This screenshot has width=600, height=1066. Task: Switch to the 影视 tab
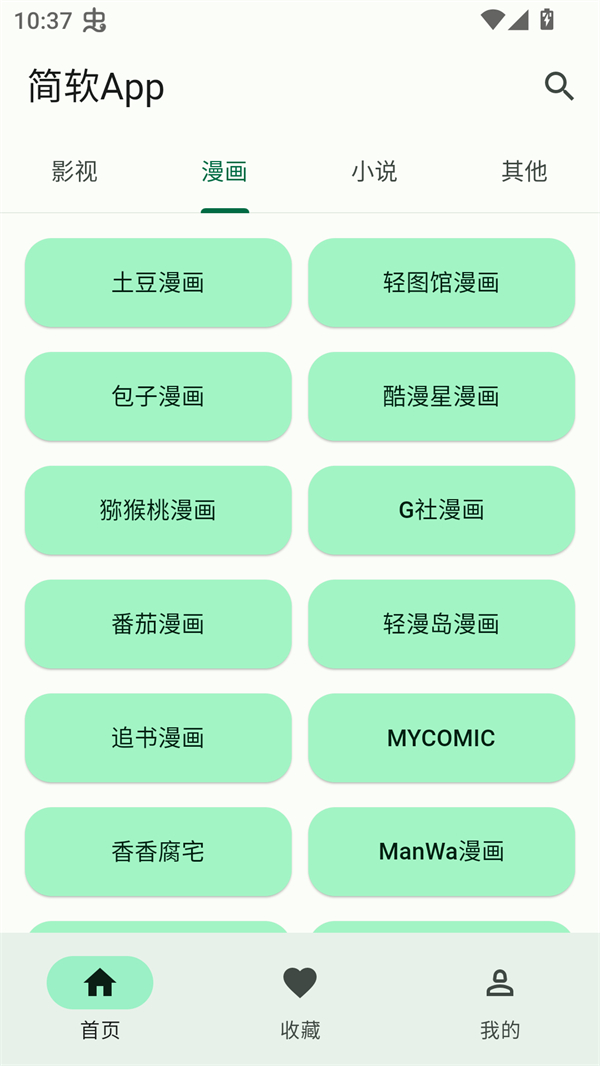point(75,172)
